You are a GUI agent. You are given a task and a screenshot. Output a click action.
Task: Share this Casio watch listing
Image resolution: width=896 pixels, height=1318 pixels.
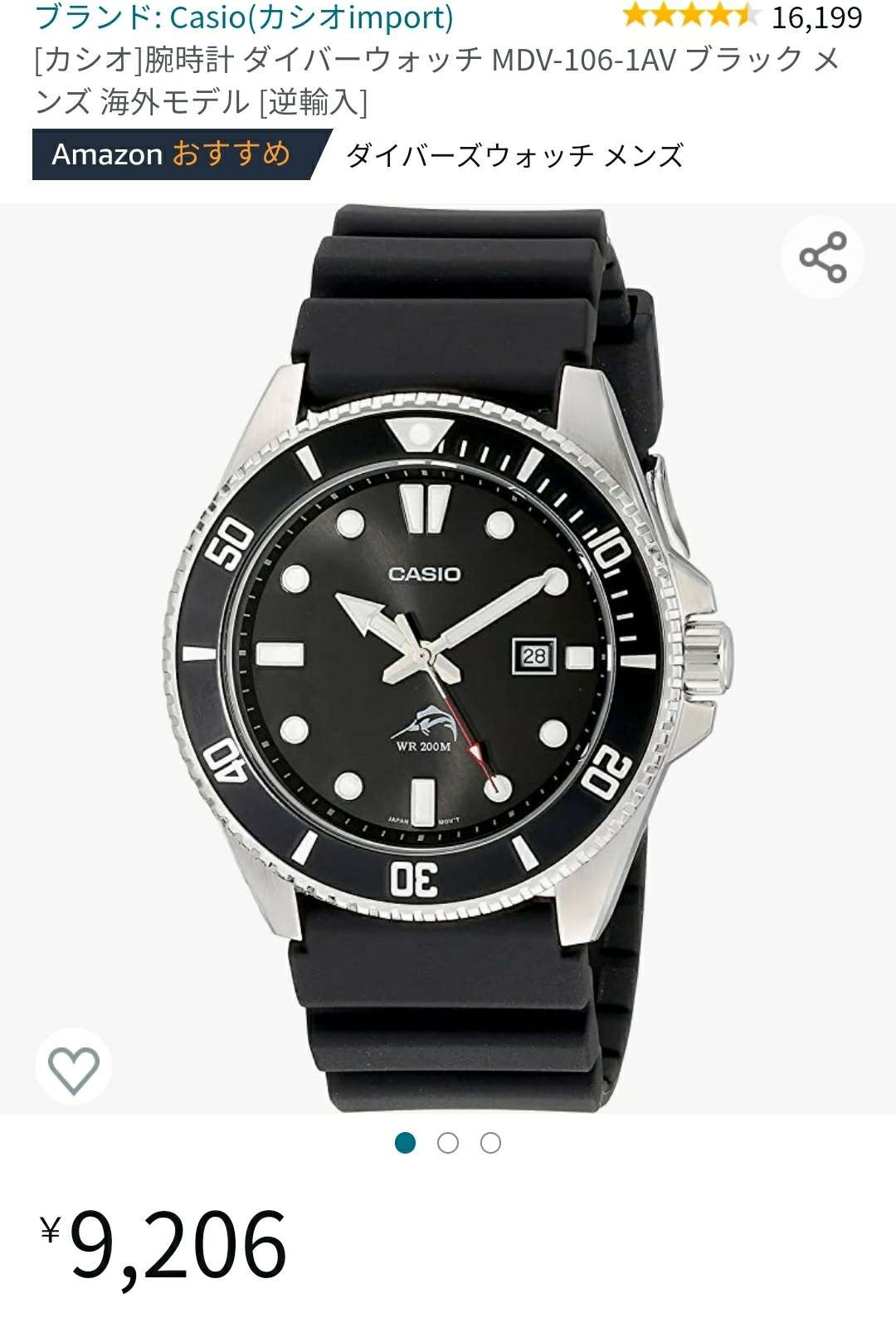(822, 257)
